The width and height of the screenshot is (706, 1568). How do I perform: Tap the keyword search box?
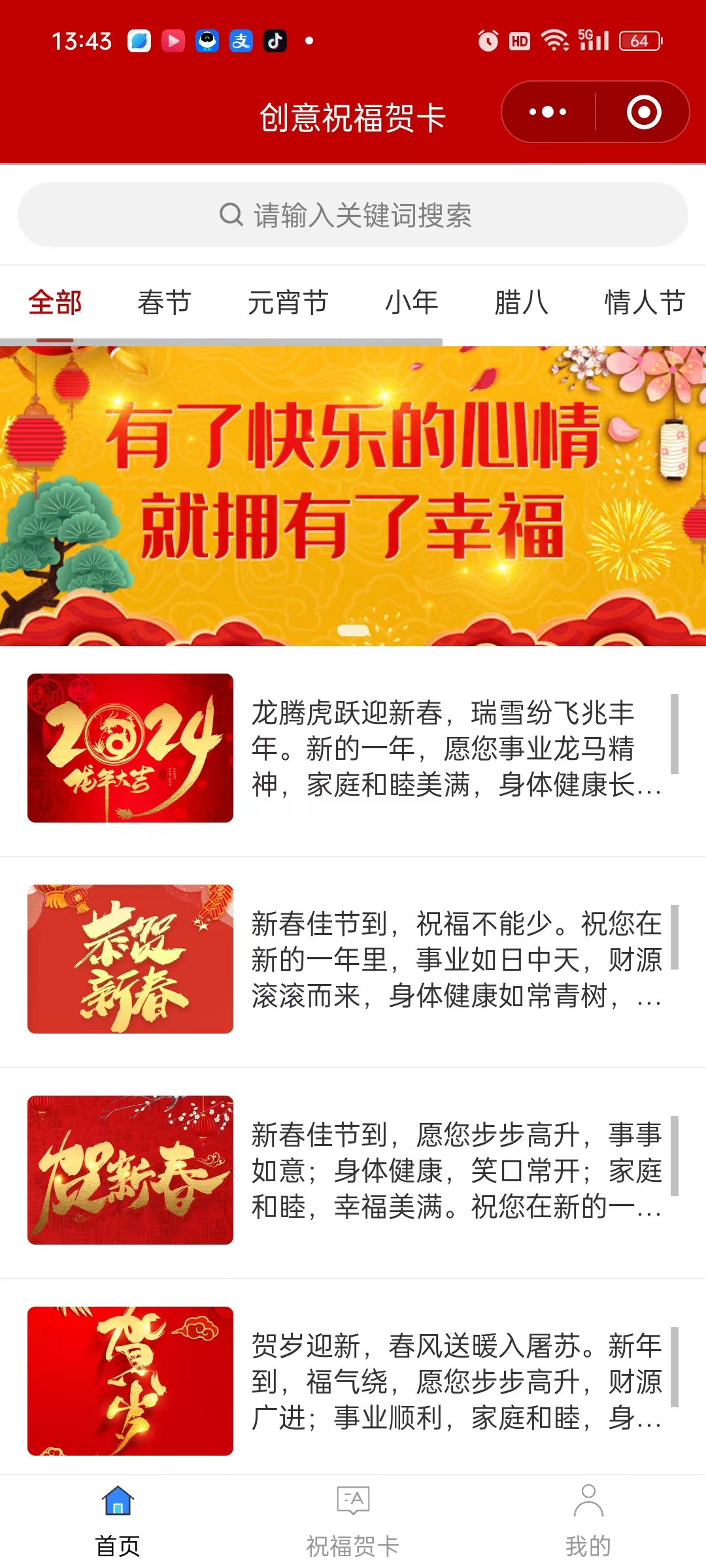(x=353, y=215)
